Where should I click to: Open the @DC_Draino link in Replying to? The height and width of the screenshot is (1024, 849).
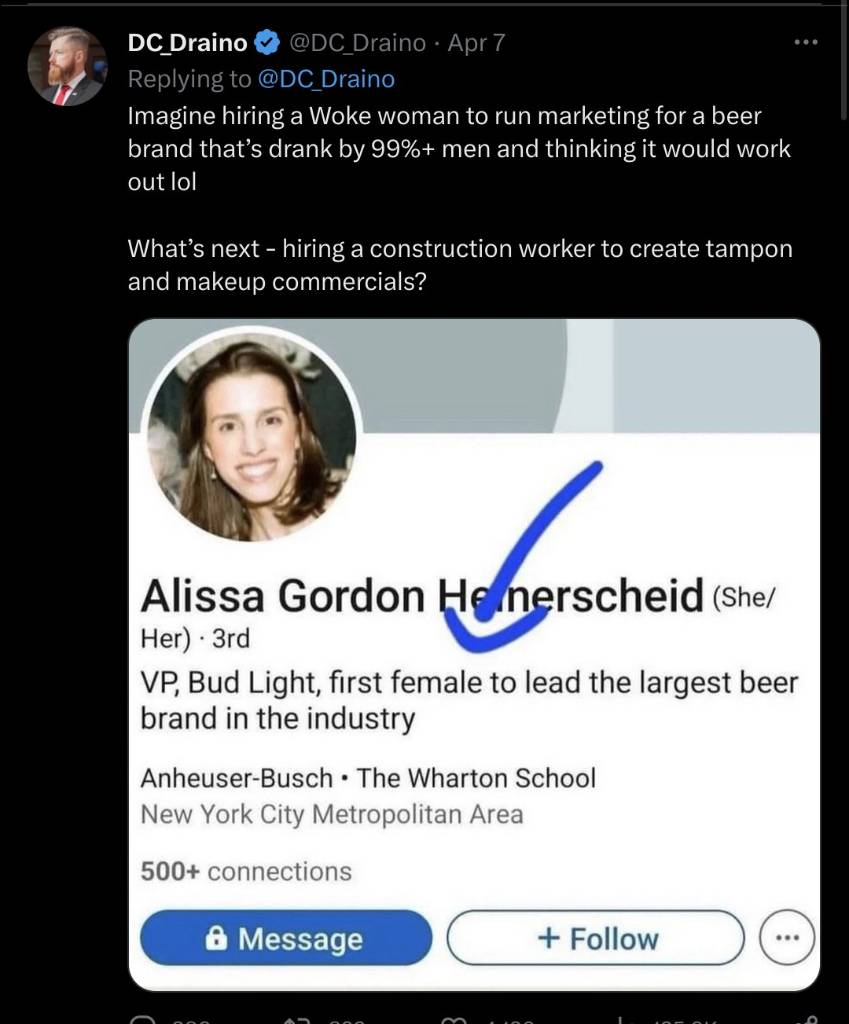click(x=326, y=79)
